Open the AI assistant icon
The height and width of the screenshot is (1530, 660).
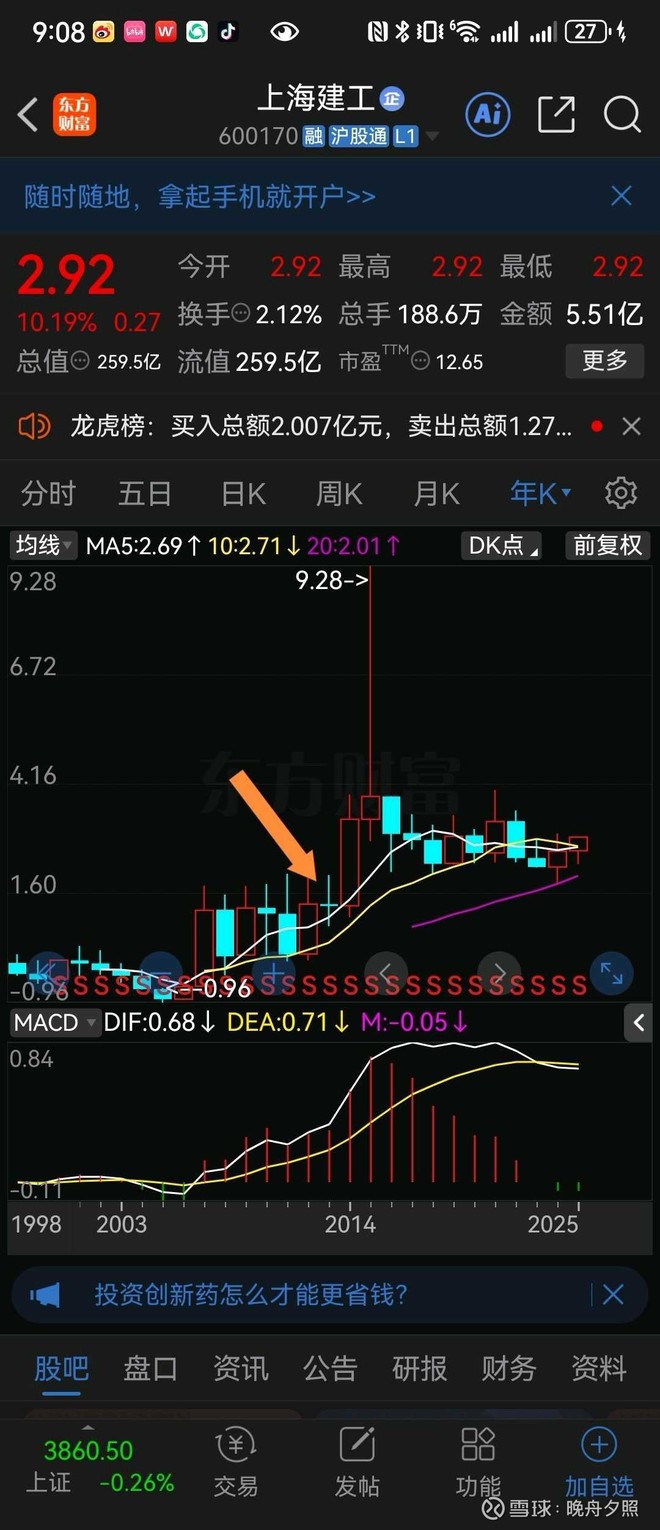pyautogui.click(x=488, y=115)
